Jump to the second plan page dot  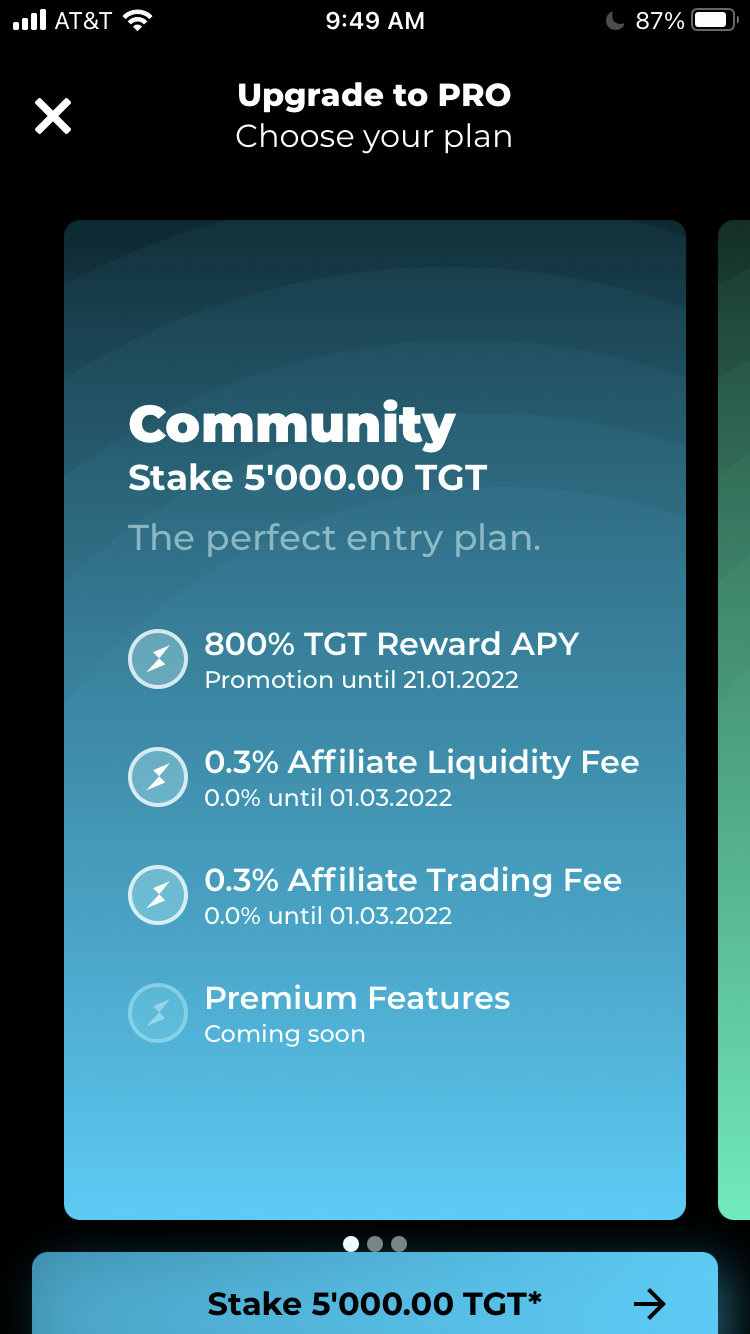[x=375, y=1244]
